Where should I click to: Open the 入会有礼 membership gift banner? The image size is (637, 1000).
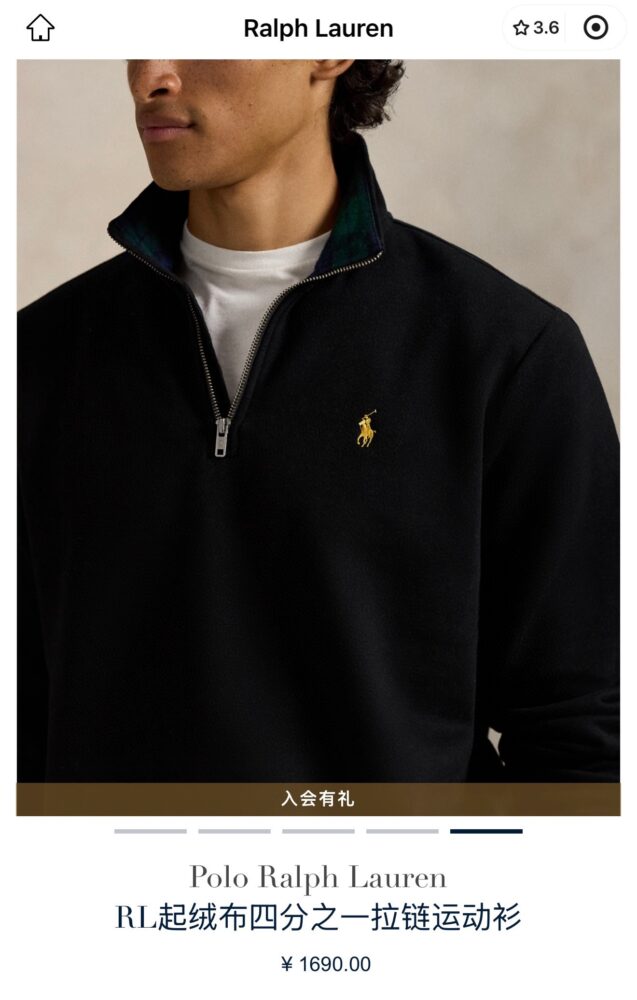[x=318, y=799]
